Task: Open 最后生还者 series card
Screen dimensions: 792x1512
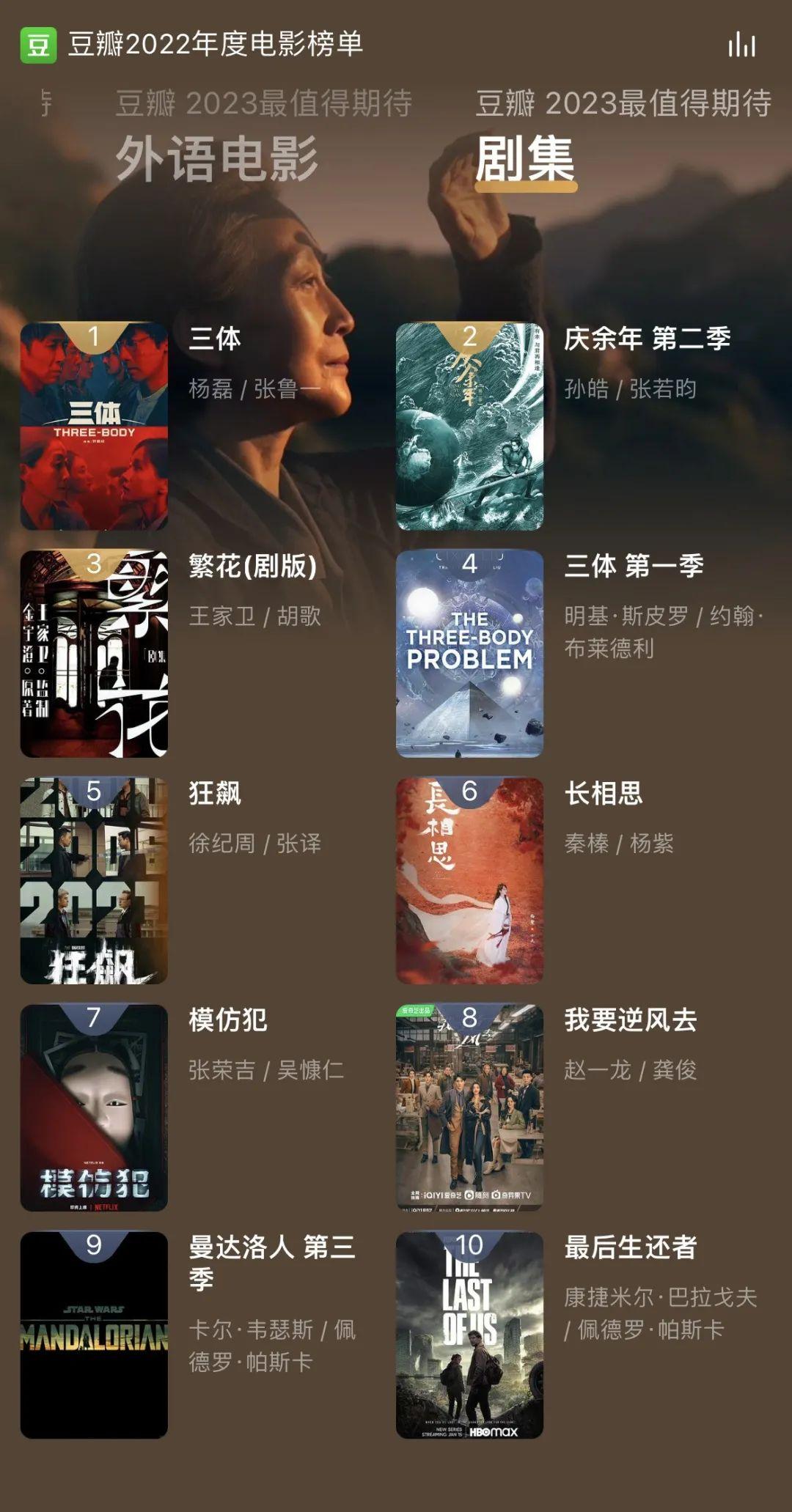Action: coord(469,1335)
